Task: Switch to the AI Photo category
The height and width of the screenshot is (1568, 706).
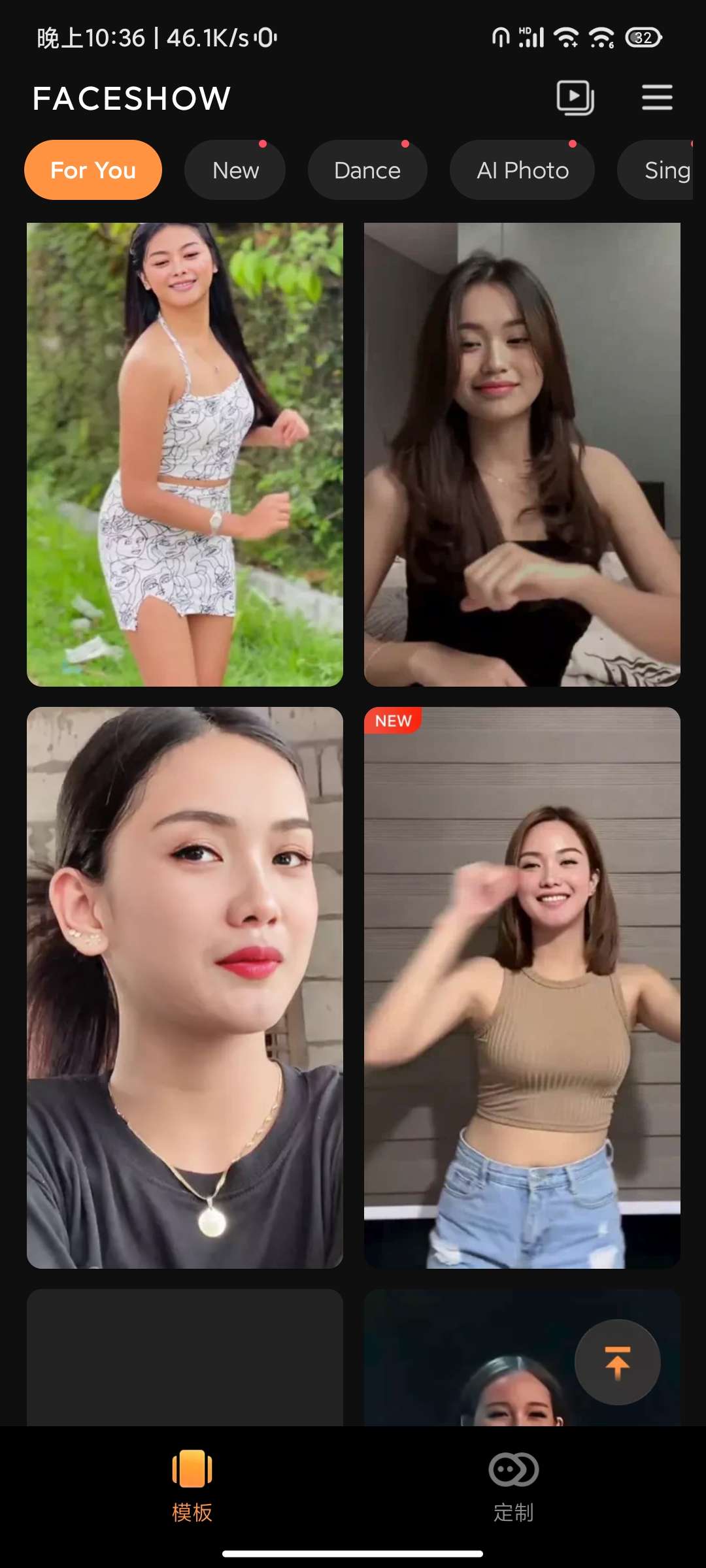Action: 522,170
